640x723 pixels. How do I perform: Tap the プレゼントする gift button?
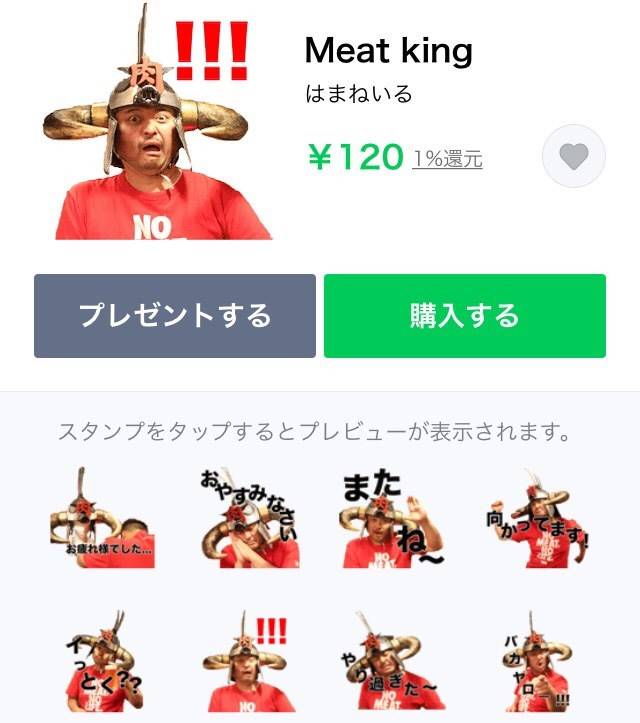click(x=175, y=316)
